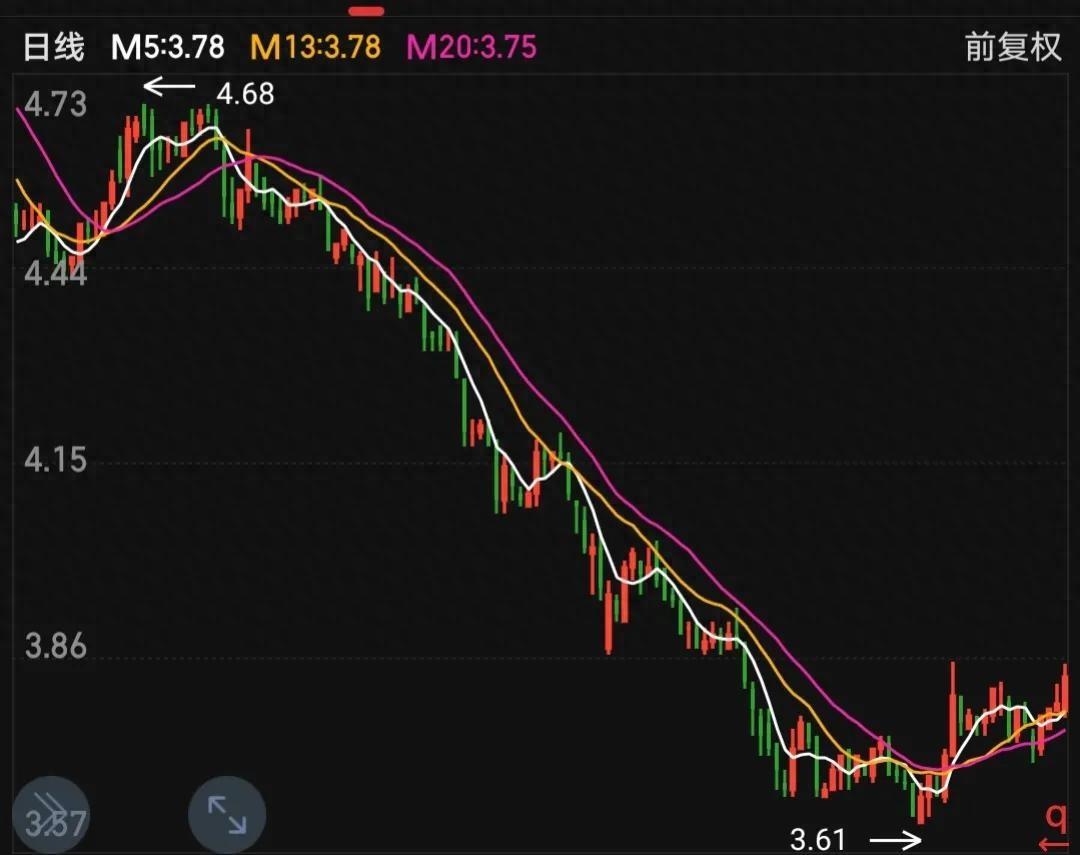Open the 日线 moving average settings
Image resolution: width=1080 pixels, height=855 pixels.
[54, 47]
